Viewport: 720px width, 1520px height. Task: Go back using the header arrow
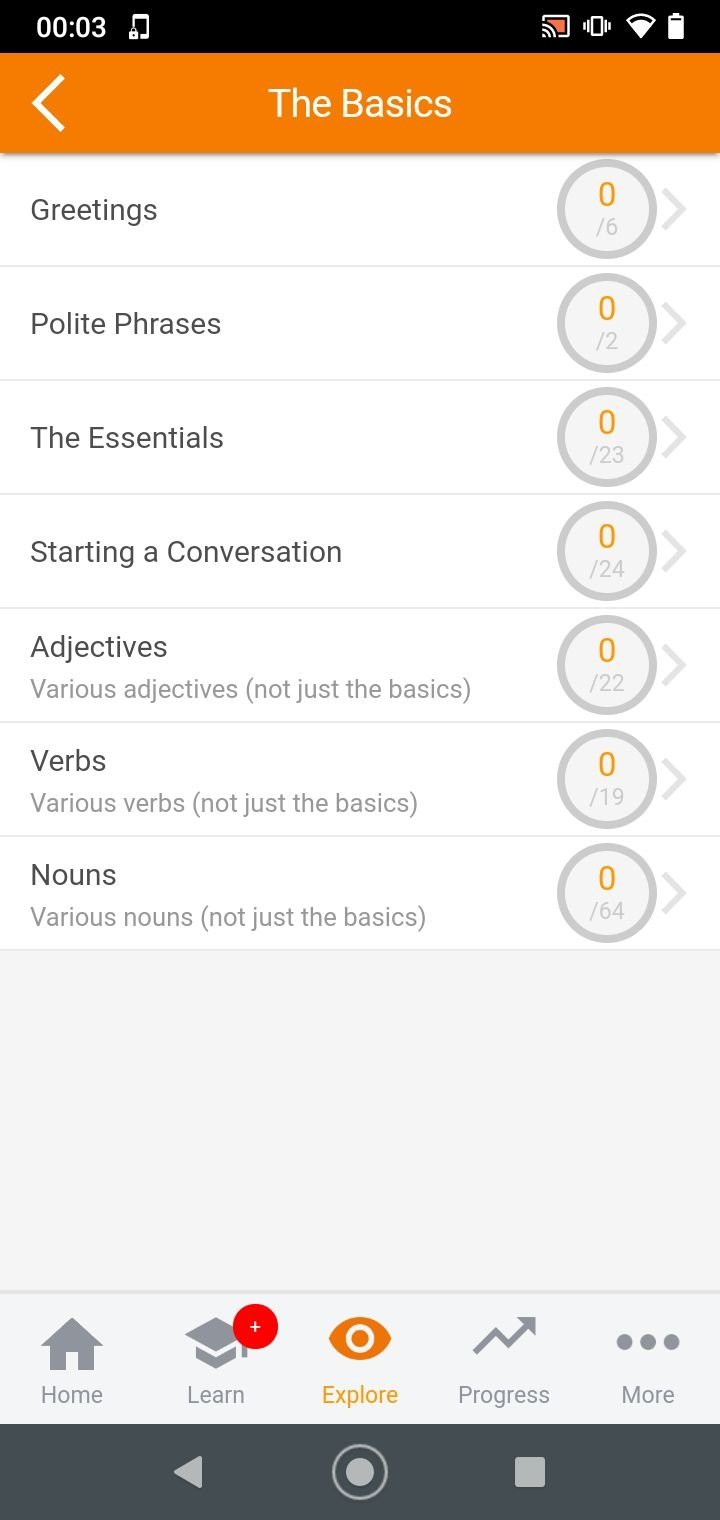[x=48, y=103]
